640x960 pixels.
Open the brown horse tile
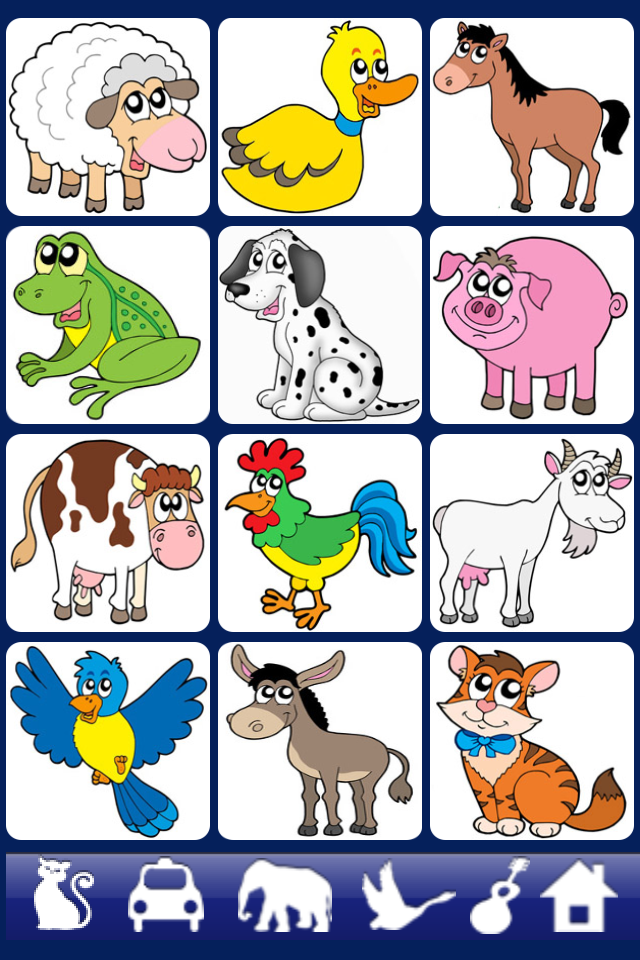(532, 117)
